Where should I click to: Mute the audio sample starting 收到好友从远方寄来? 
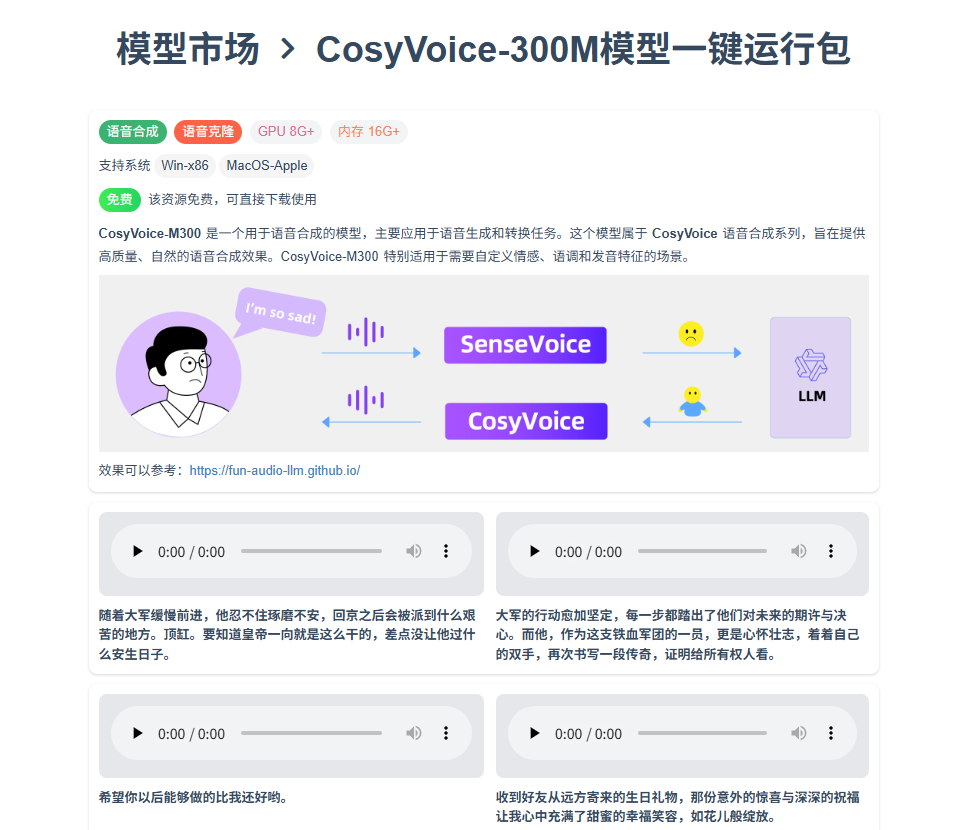pyautogui.click(x=798, y=733)
